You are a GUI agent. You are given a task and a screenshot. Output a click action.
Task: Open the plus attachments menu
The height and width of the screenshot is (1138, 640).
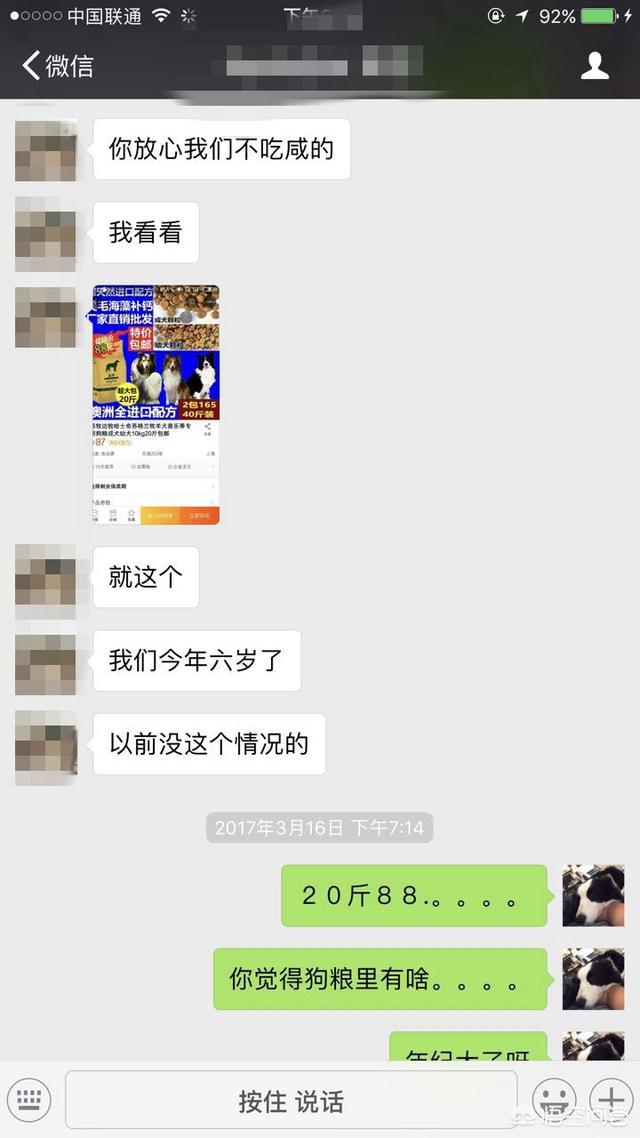[610, 1101]
